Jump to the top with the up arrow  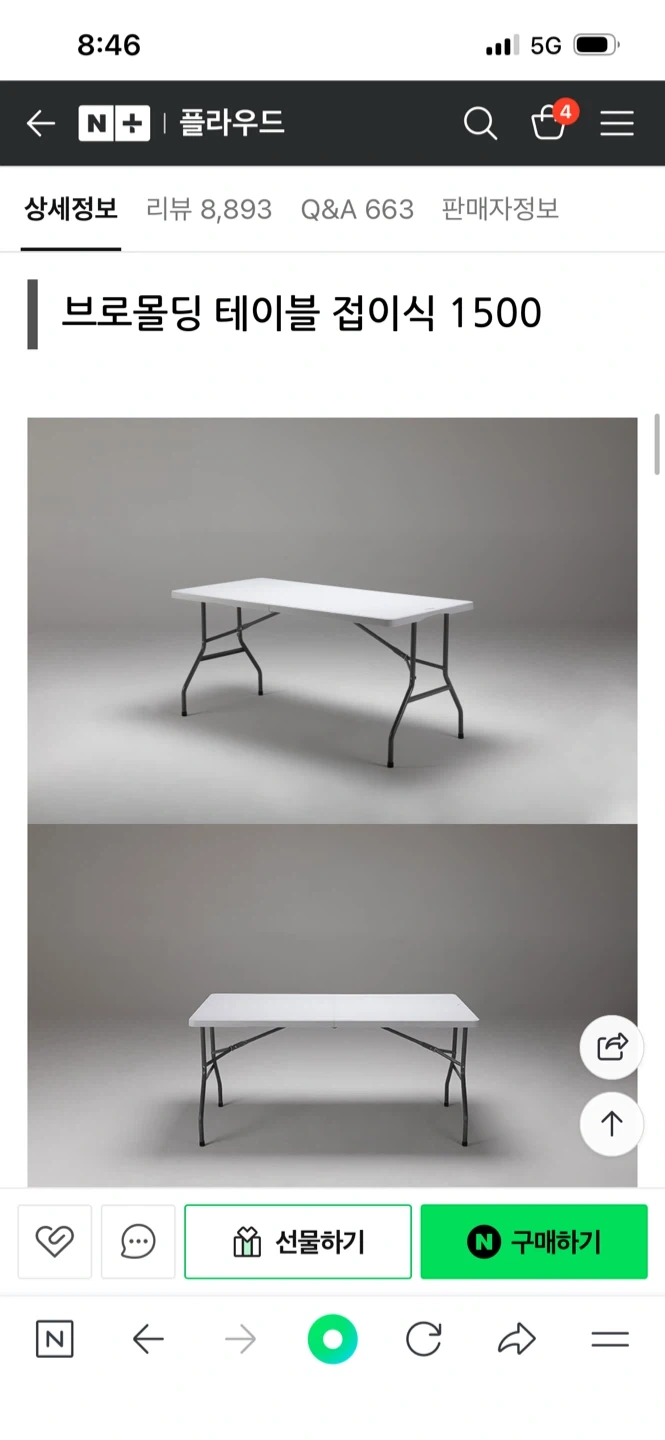[611, 1124]
